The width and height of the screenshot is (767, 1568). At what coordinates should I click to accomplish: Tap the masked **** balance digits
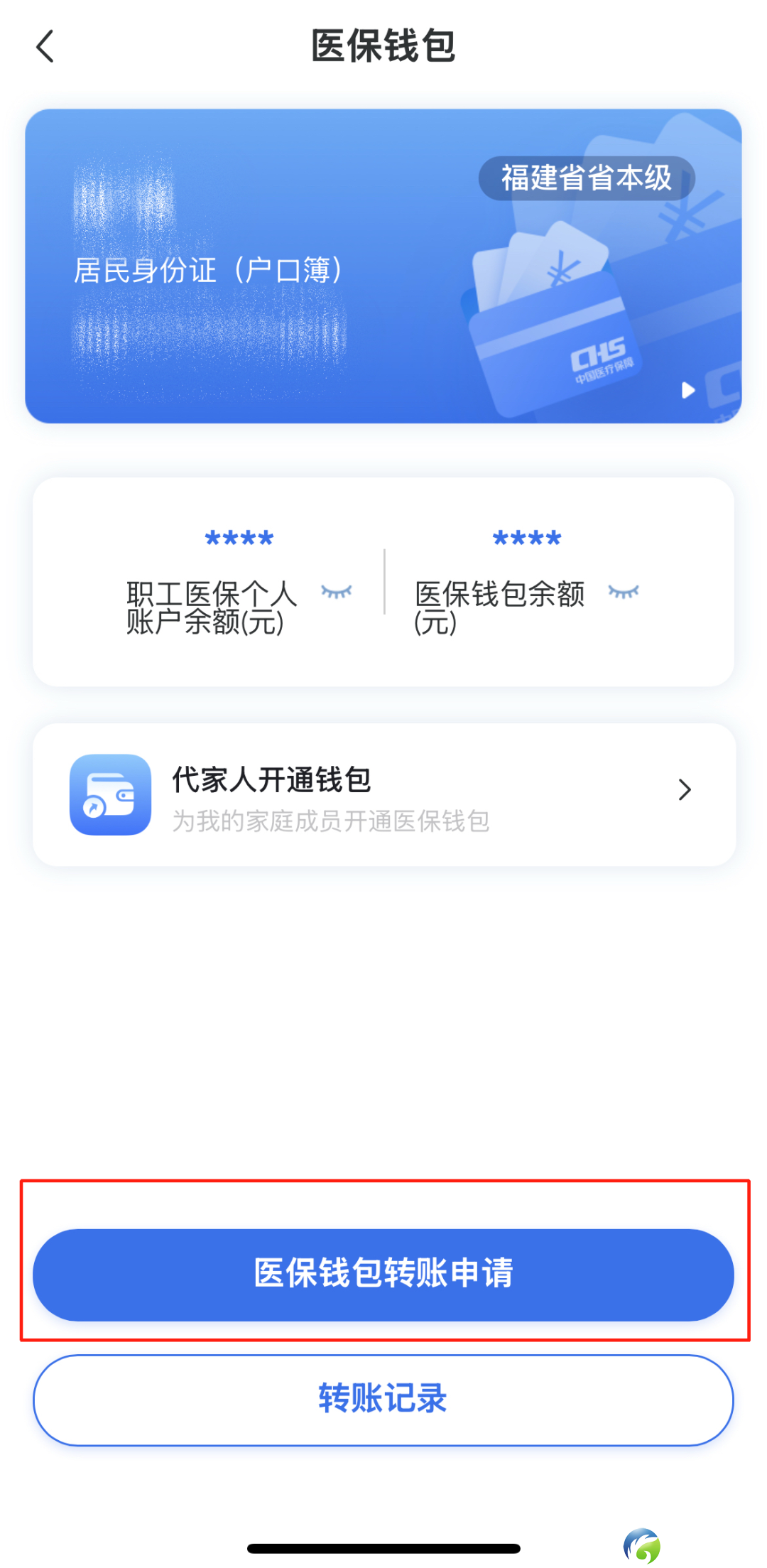pyautogui.click(x=239, y=538)
